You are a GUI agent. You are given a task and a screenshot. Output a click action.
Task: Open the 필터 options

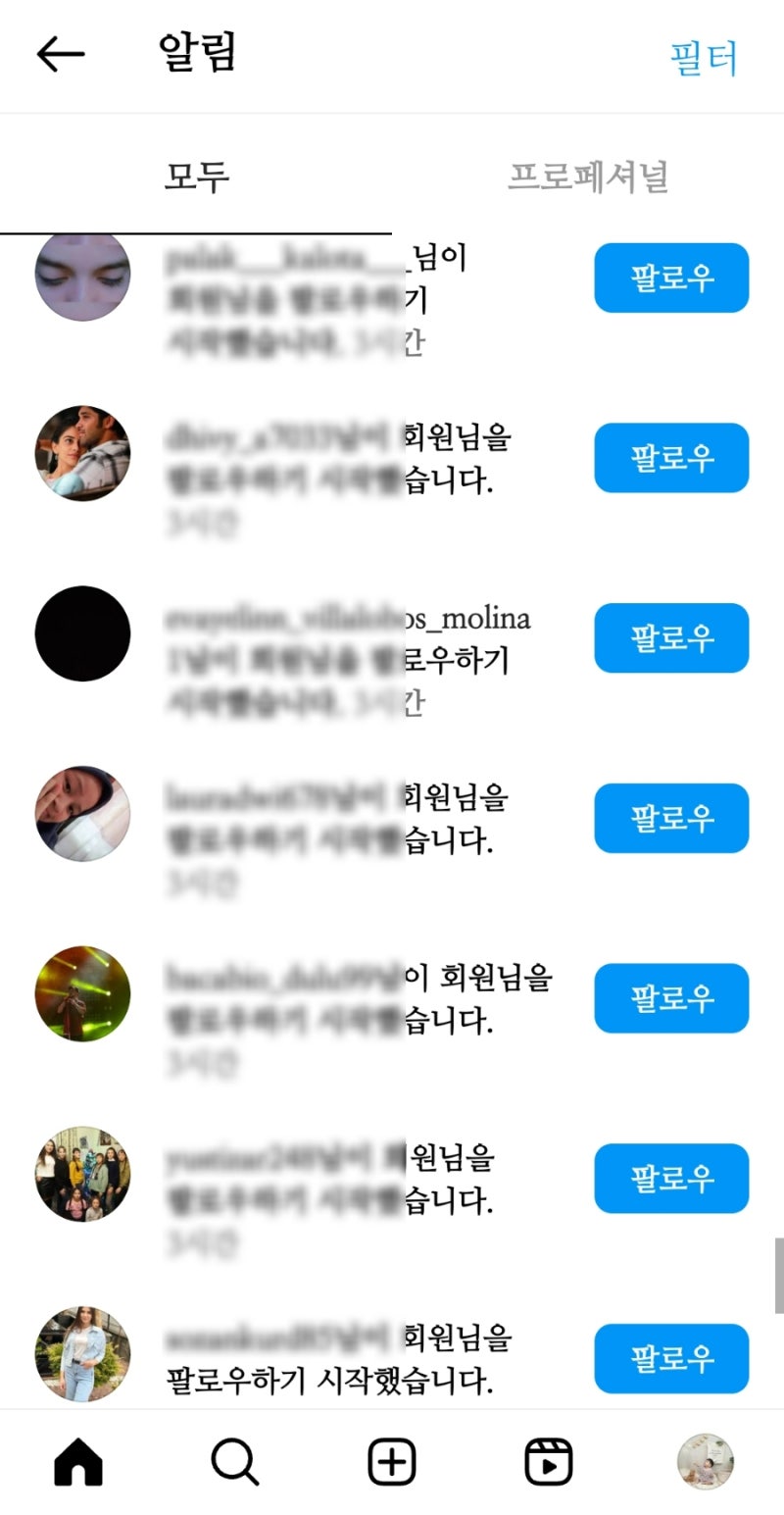(703, 59)
